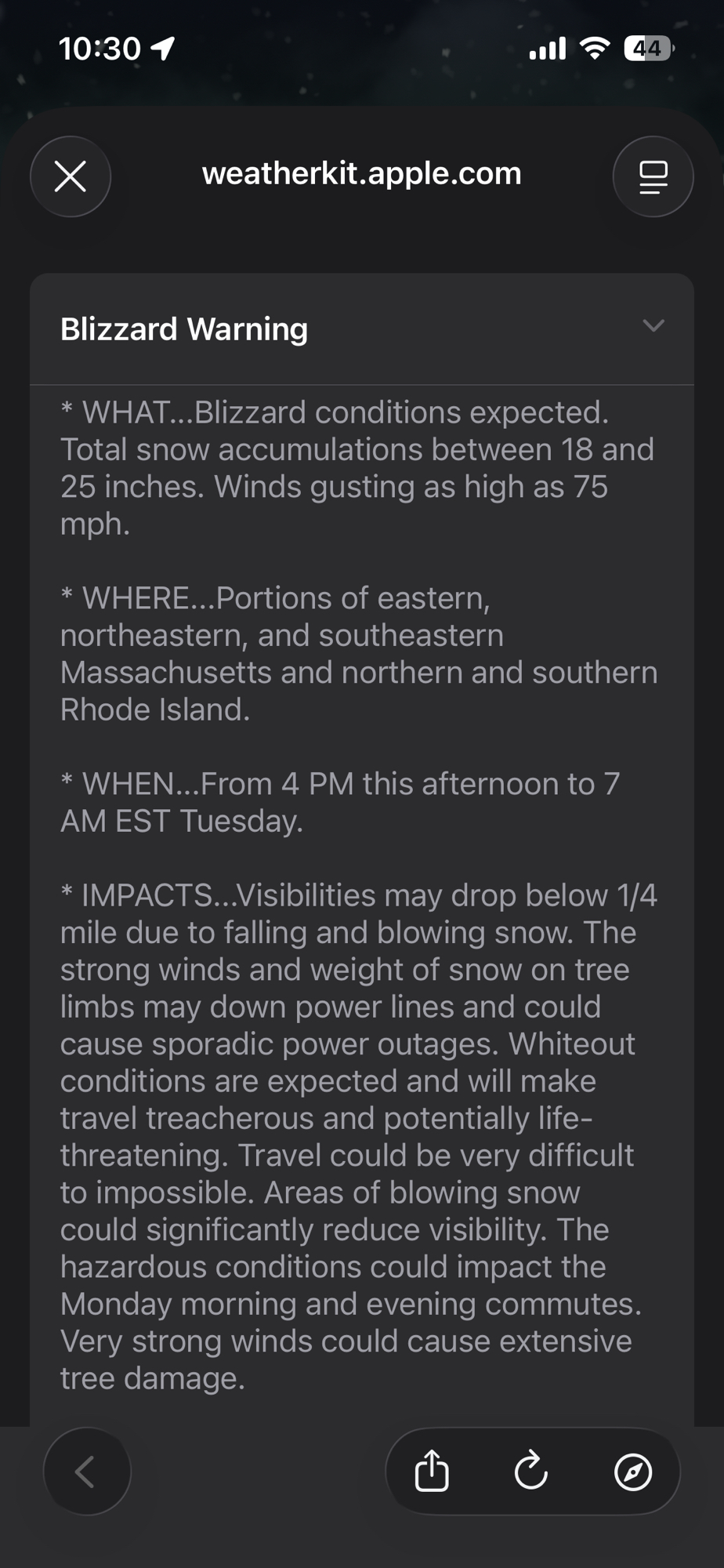The width and height of the screenshot is (724, 1568).
Task: Reload the alert page
Action: click(x=531, y=1472)
